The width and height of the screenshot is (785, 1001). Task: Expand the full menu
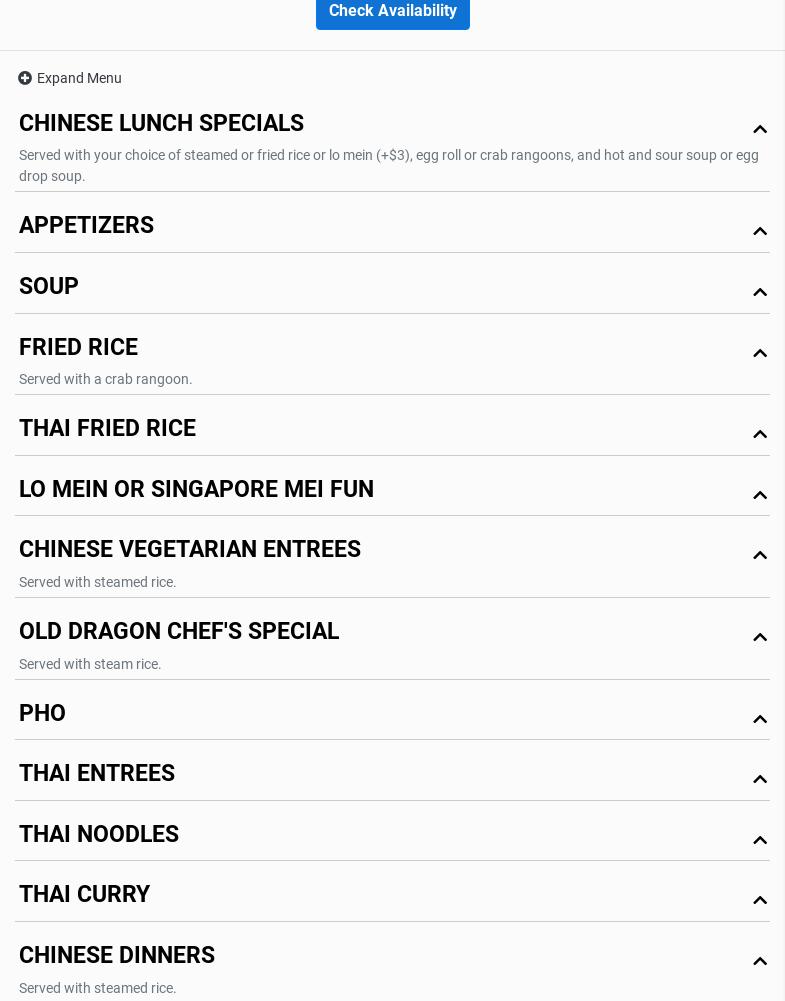pos(70,78)
